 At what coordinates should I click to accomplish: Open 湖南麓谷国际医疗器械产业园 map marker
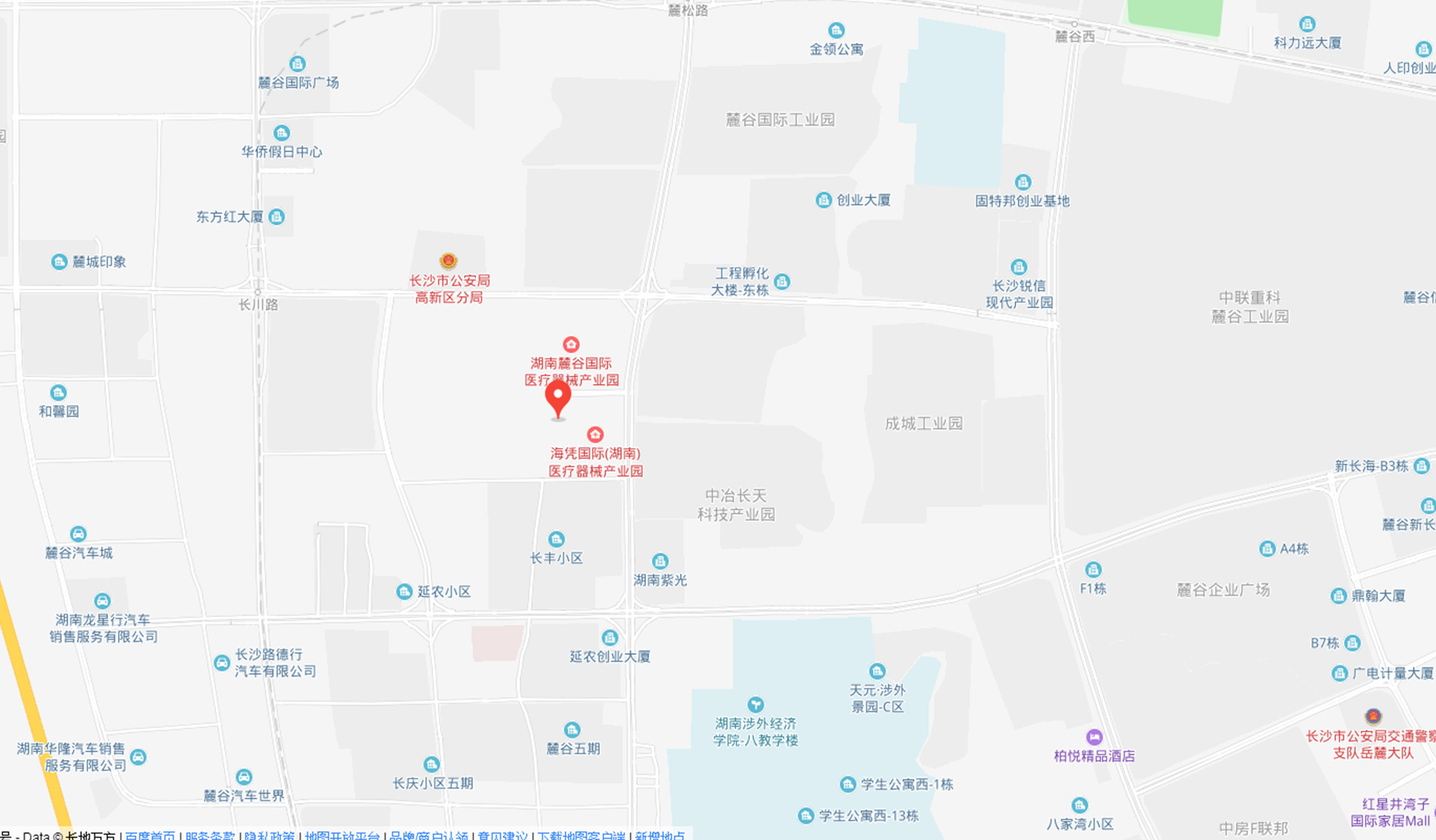click(x=571, y=345)
